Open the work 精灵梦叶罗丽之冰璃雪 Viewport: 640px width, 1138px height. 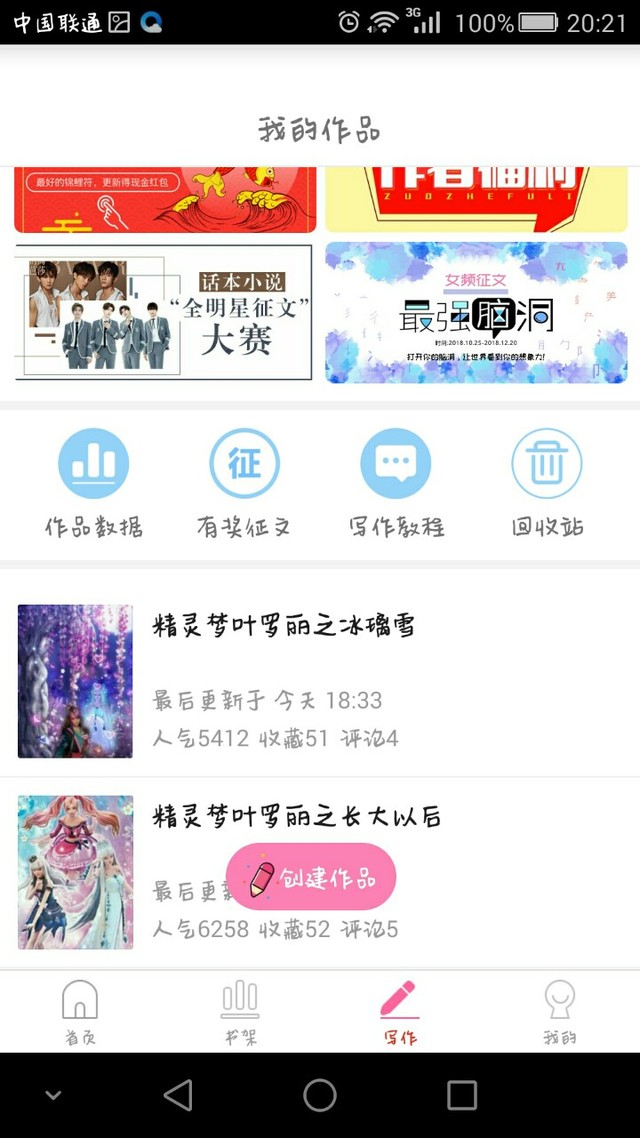click(x=320, y=681)
